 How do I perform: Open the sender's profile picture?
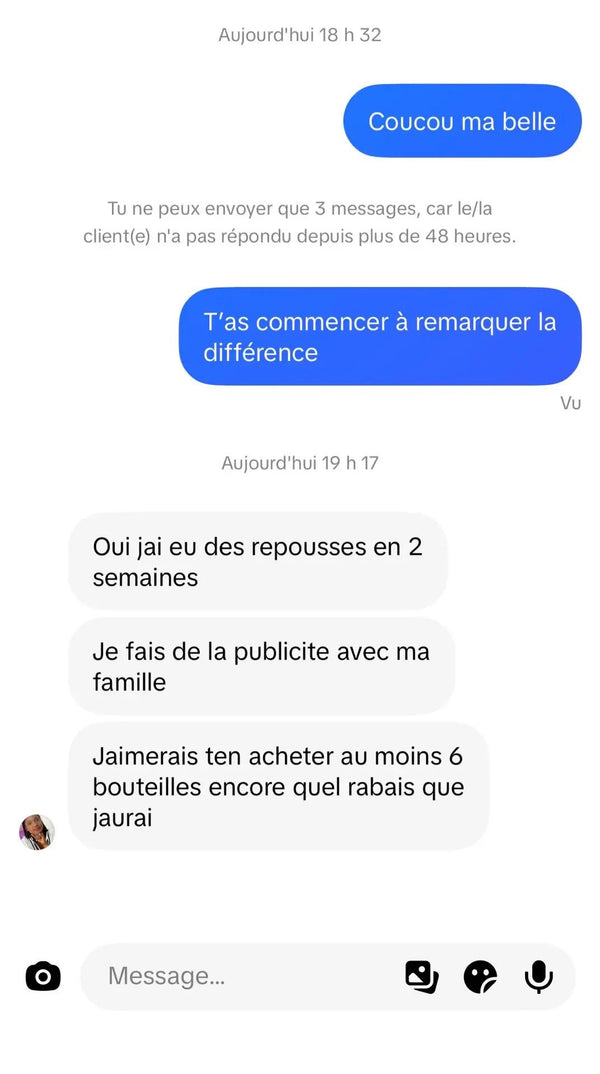point(37,832)
